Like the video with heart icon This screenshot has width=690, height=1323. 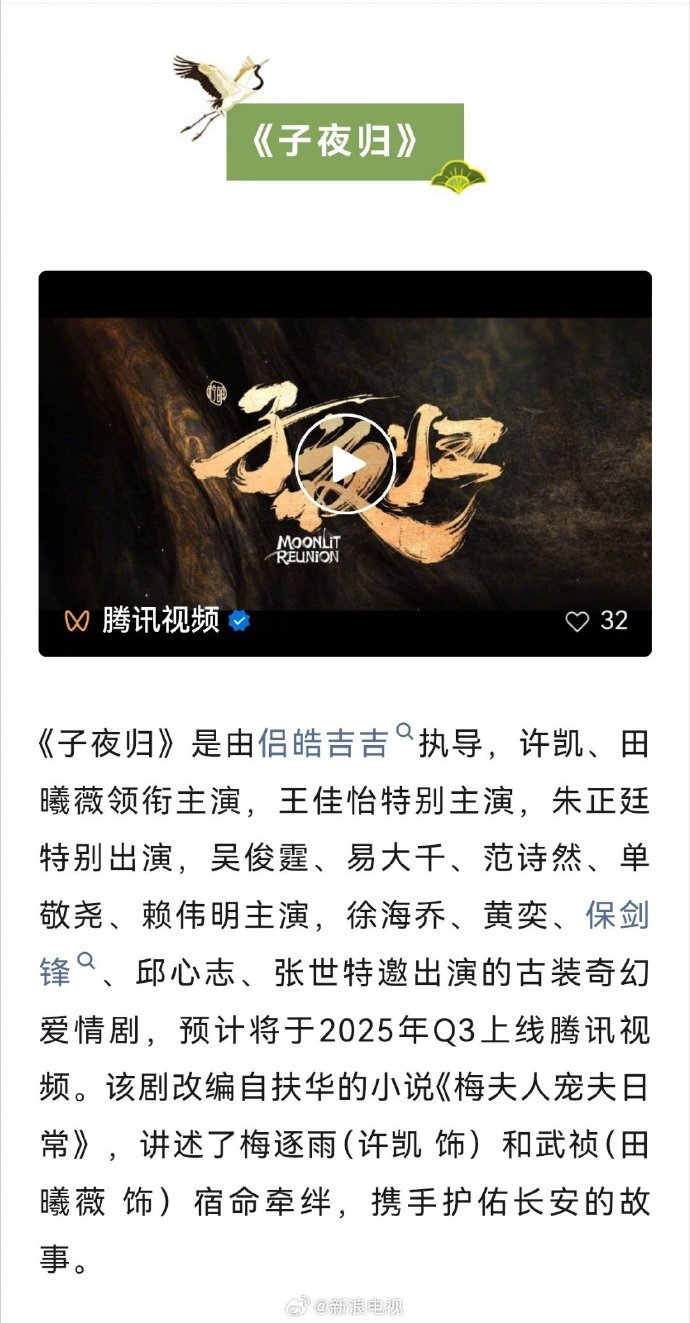point(578,621)
